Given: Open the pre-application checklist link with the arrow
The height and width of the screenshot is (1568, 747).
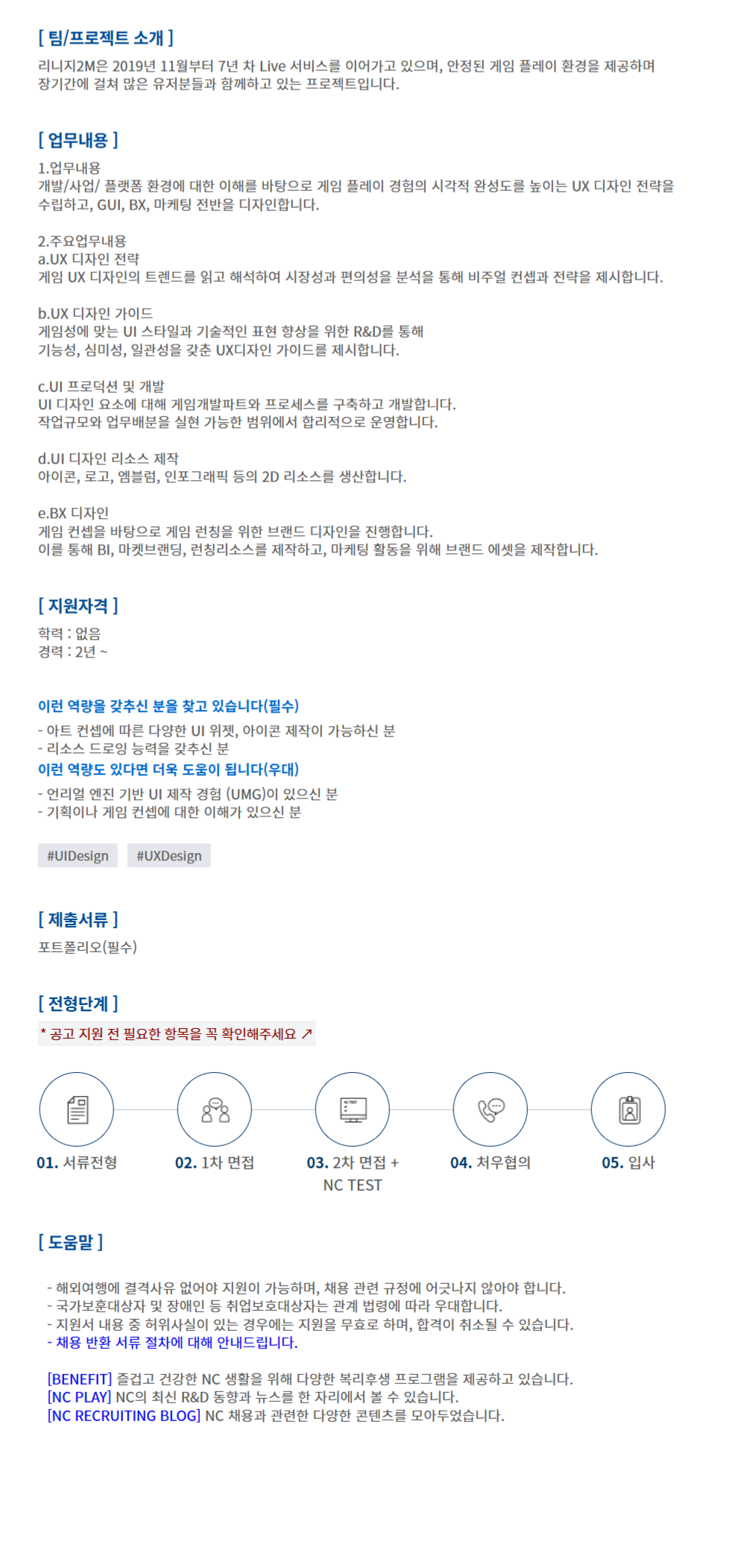Looking at the screenshot, I should (x=177, y=1033).
